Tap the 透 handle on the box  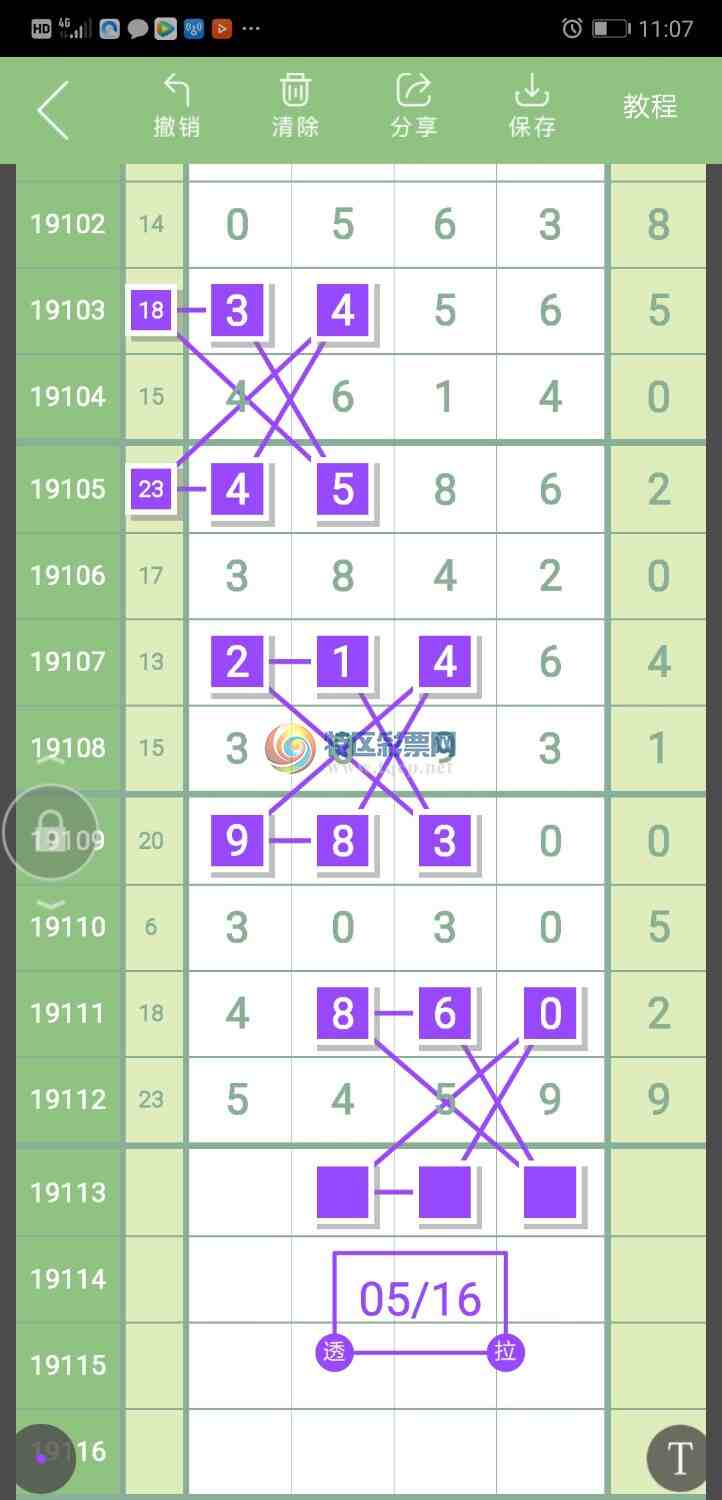[334, 1352]
